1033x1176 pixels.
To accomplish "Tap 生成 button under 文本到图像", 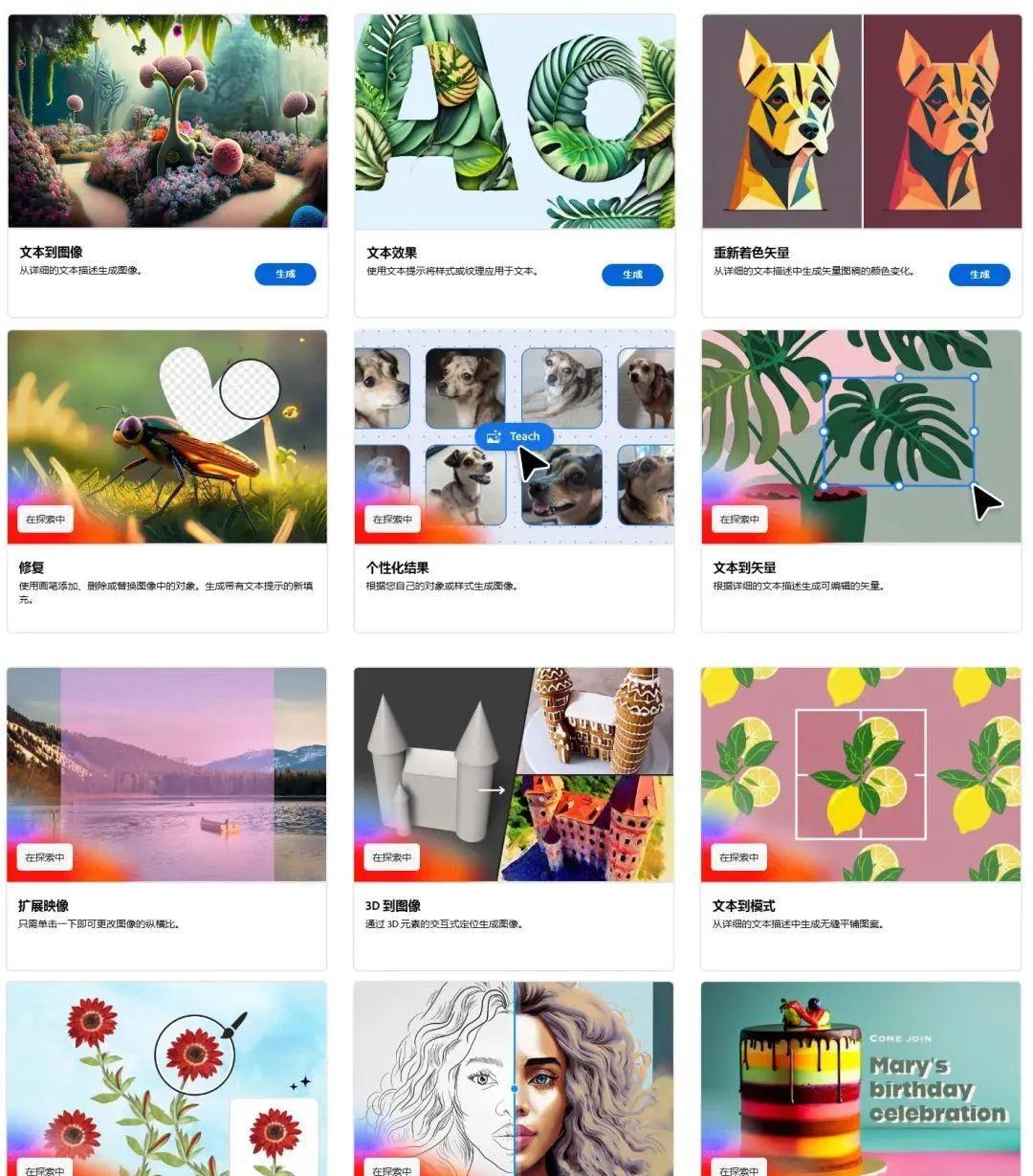I will coord(285,275).
